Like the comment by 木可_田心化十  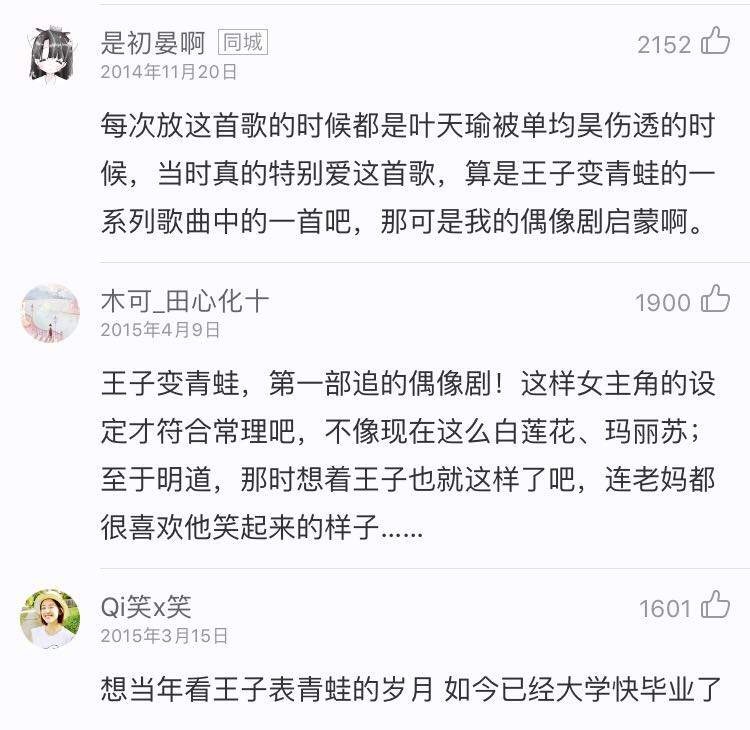click(x=715, y=300)
